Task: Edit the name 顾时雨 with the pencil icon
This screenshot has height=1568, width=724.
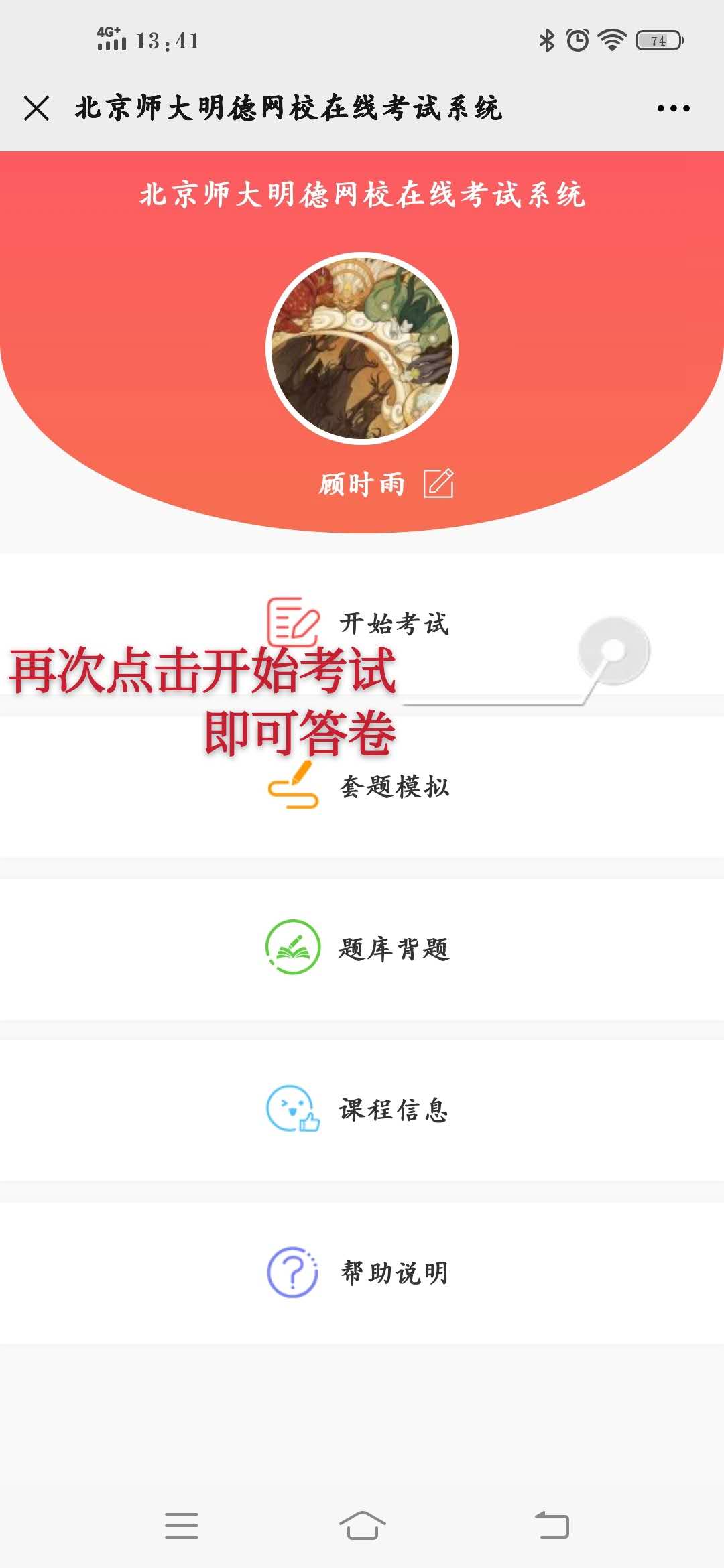Action: 438,483
